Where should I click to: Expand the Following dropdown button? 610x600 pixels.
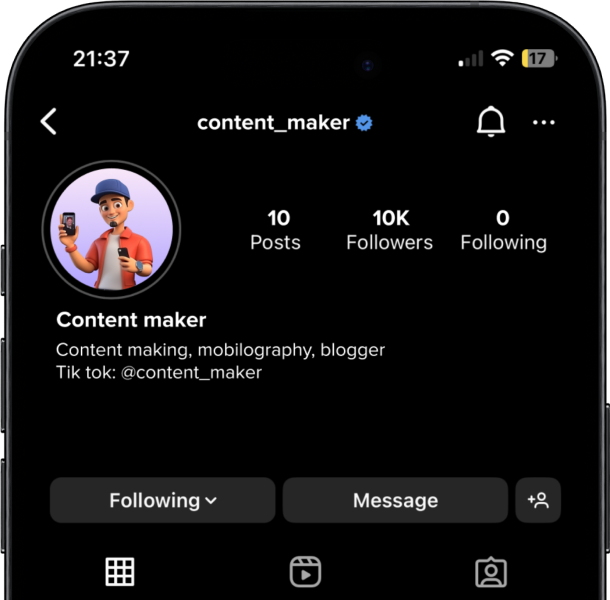click(x=162, y=500)
